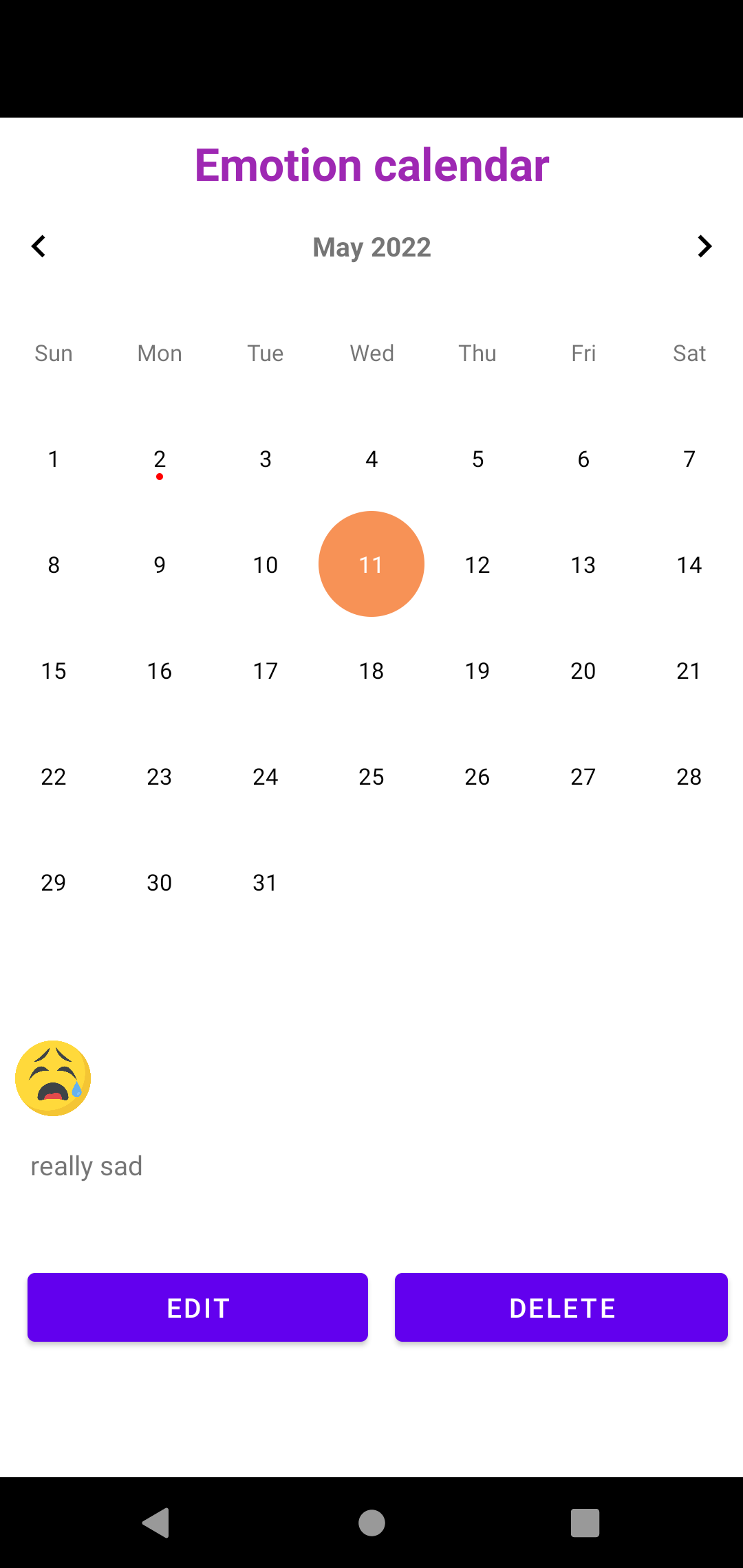The height and width of the screenshot is (1568, 743).
Task: Choose May 9 in the calendar
Action: pyautogui.click(x=160, y=565)
